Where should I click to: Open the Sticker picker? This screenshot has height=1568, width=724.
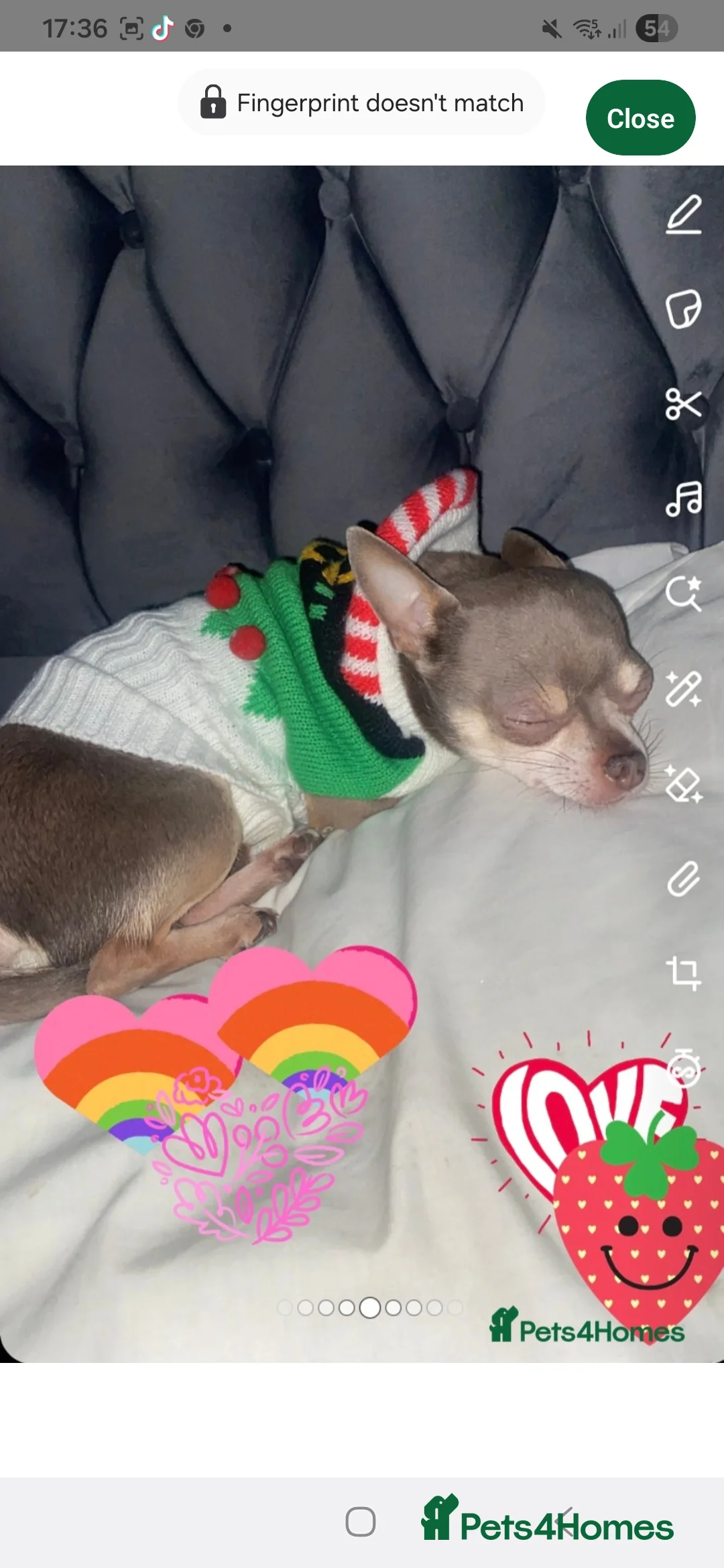tap(682, 310)
